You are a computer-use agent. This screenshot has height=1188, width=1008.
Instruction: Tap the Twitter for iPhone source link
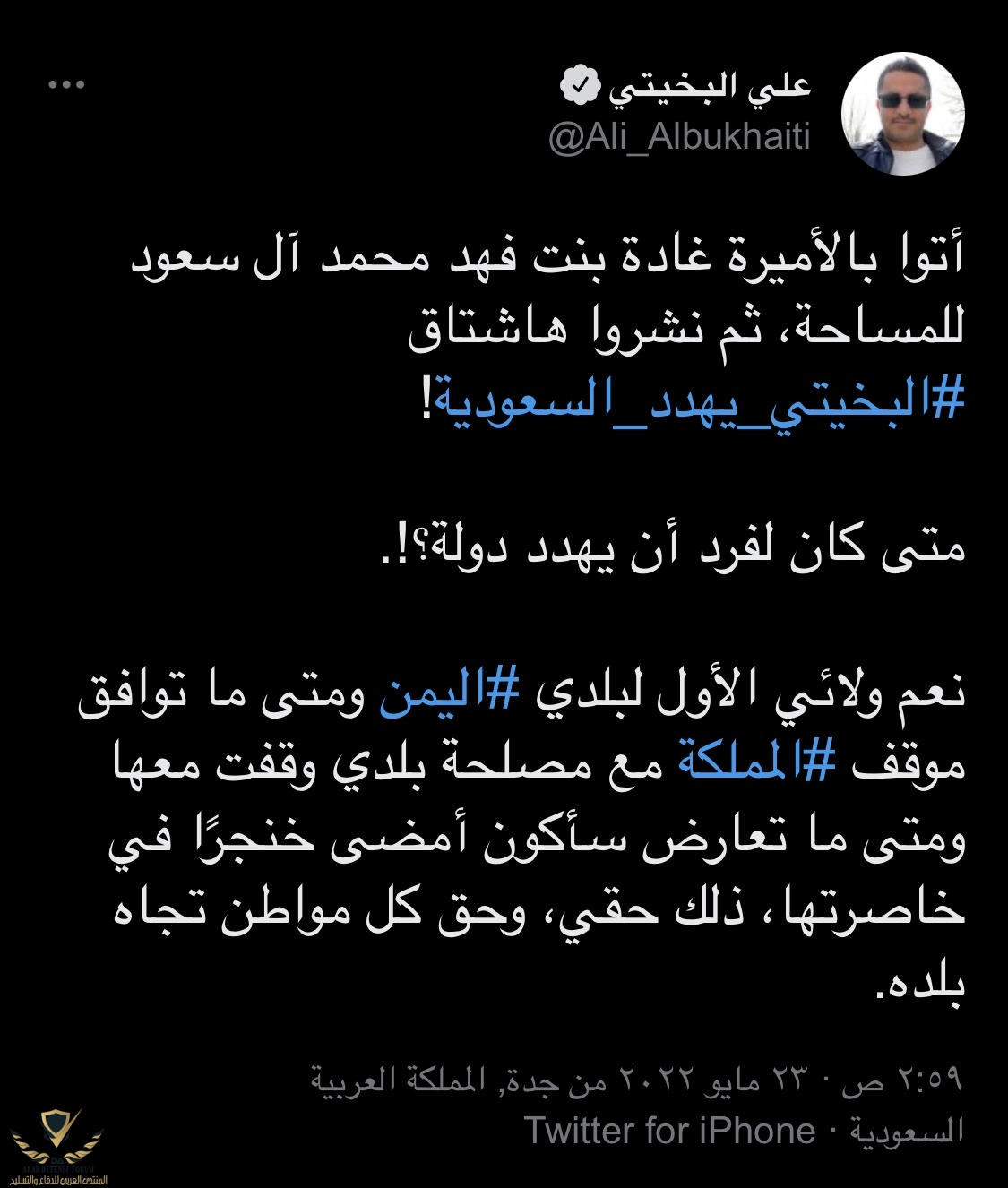coord(669,1130)
